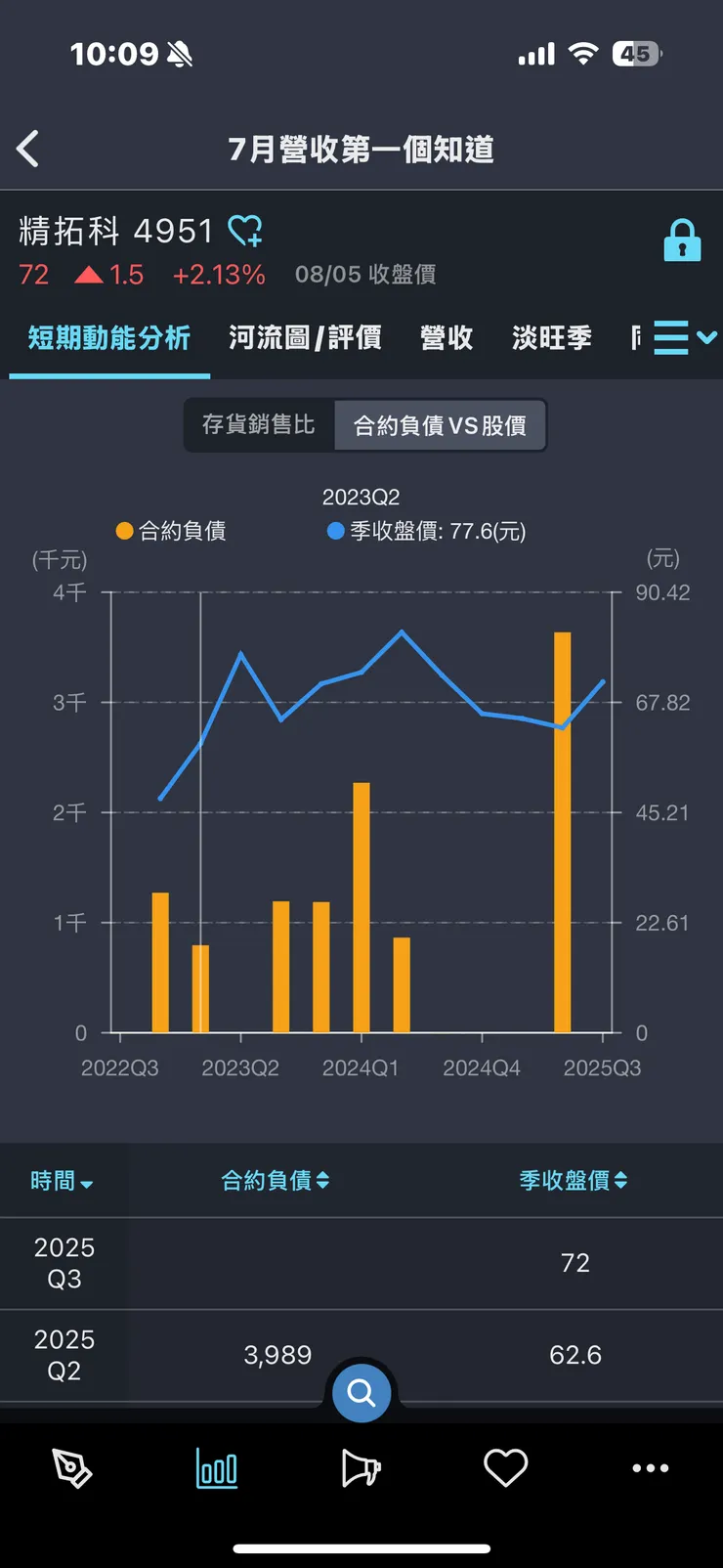Open more options via ellipsis icon

click(650, 1466)
